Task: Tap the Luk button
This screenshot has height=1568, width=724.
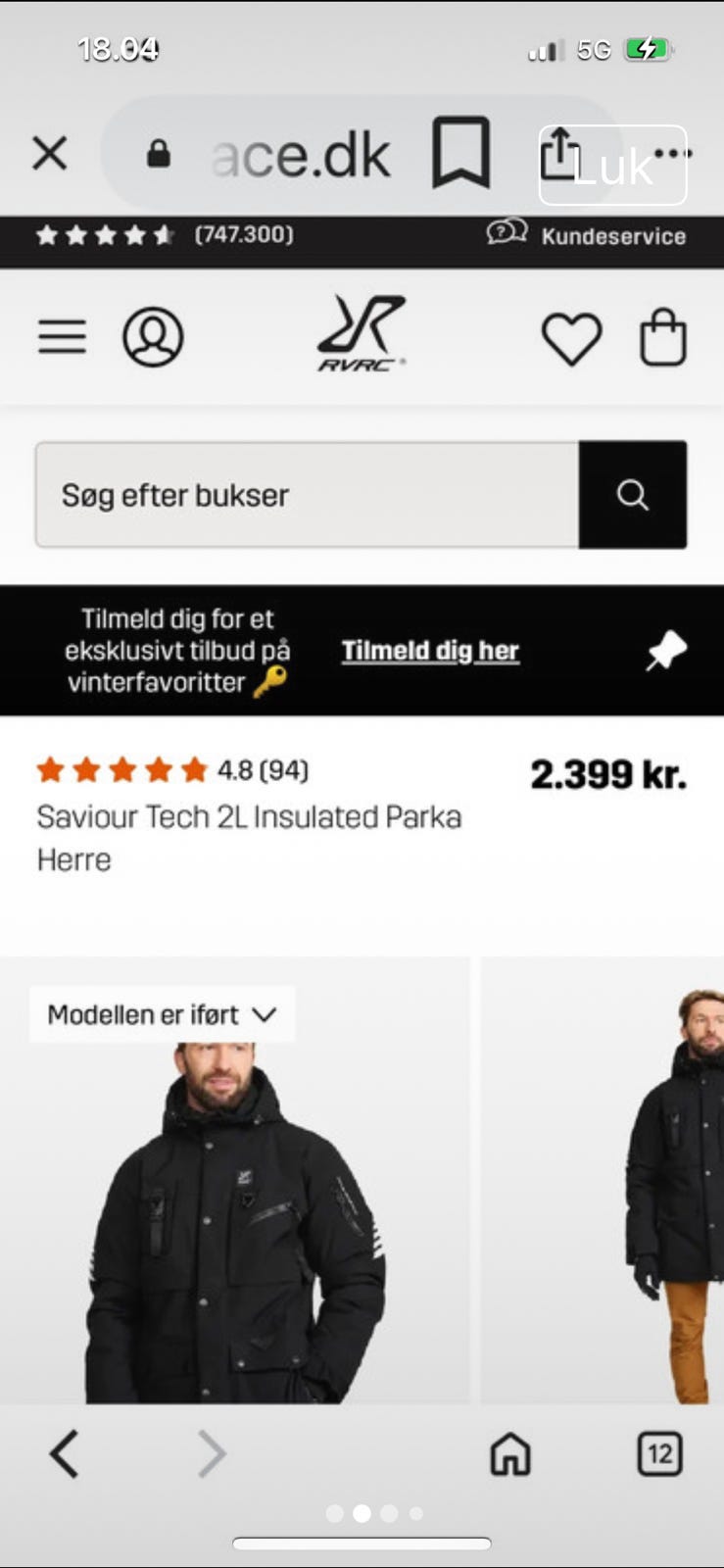Action: click(x=613, y=166)
